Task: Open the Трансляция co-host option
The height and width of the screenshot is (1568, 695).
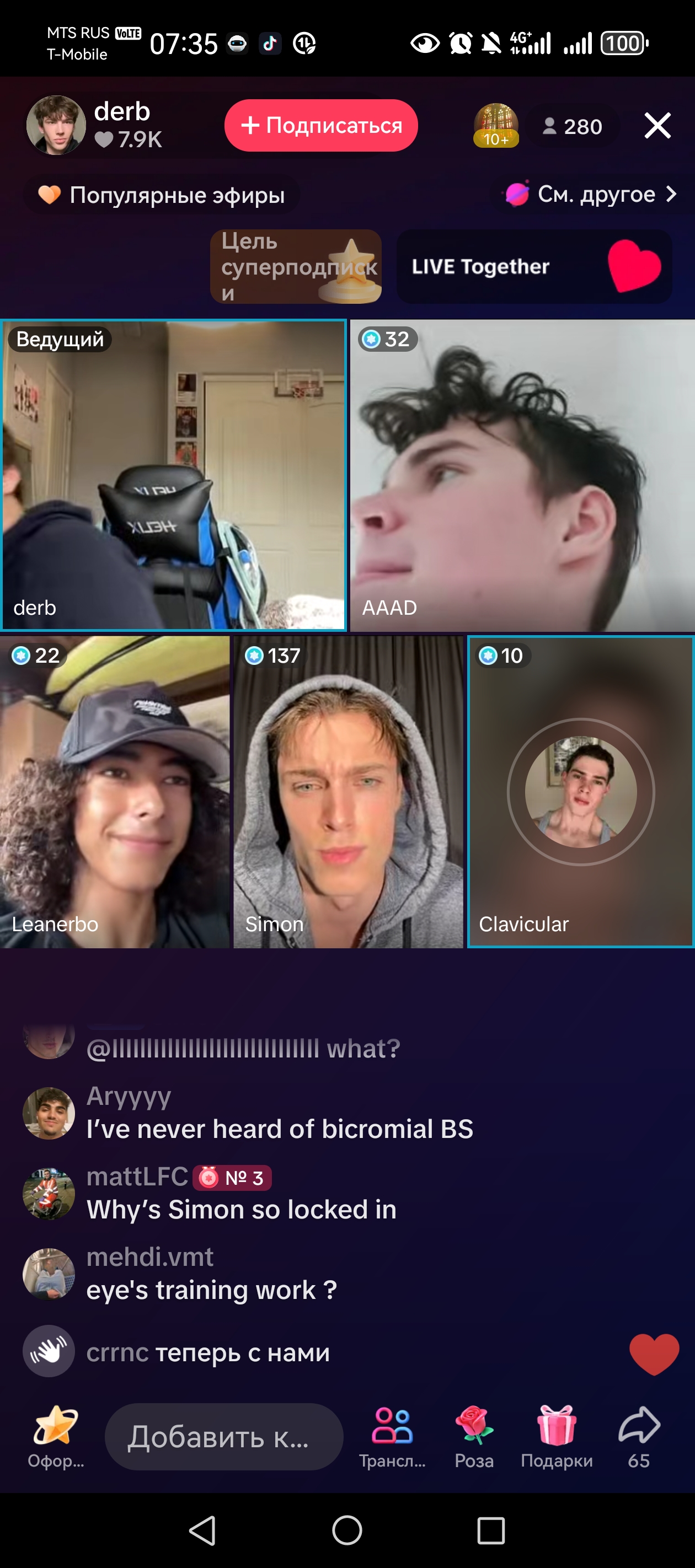Action: (x=392, y=1437)
